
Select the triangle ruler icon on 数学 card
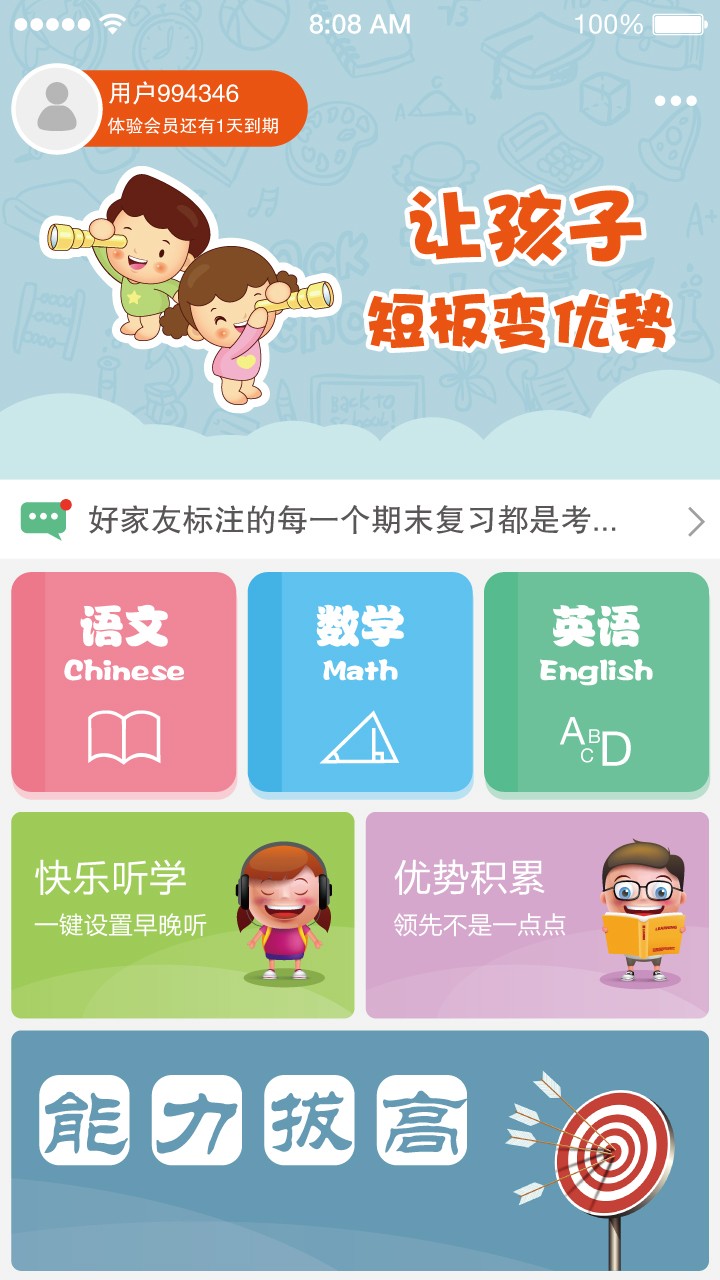(x=360, y=738)
